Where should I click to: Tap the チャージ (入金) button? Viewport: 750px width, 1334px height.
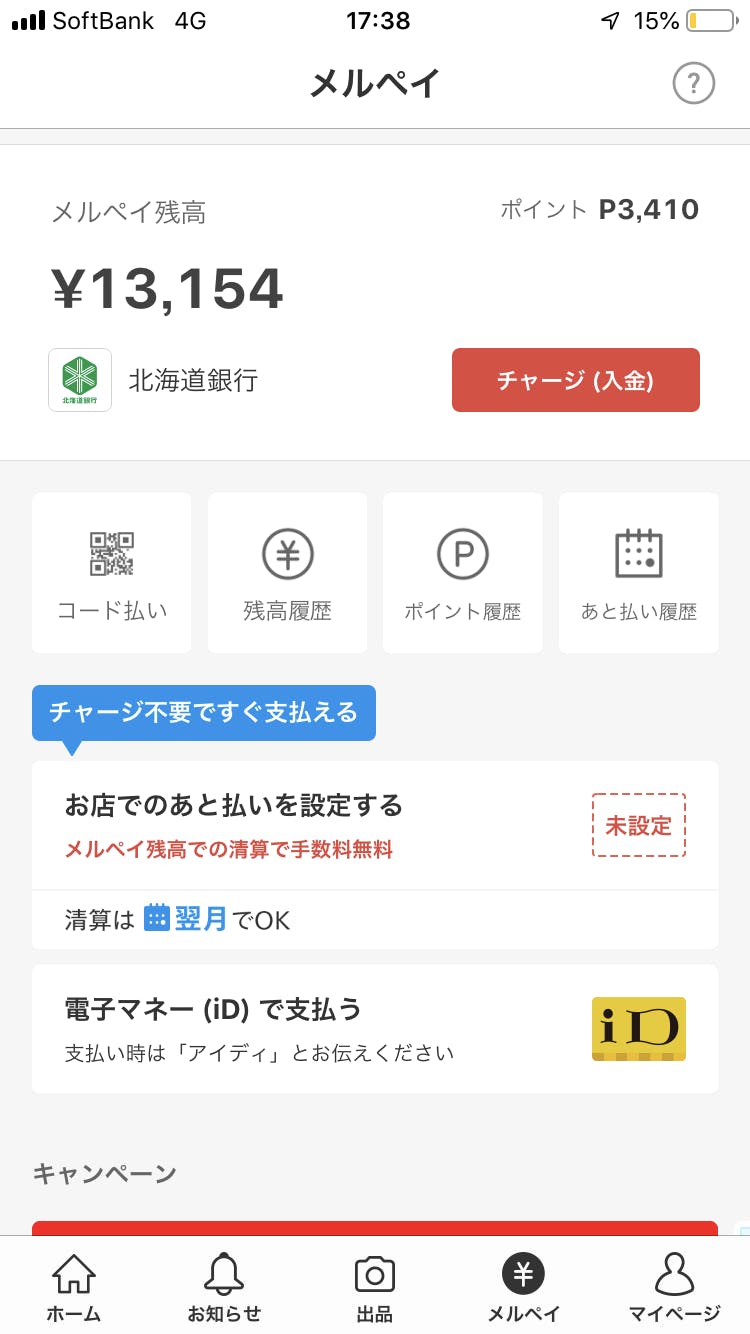point(575,380)
